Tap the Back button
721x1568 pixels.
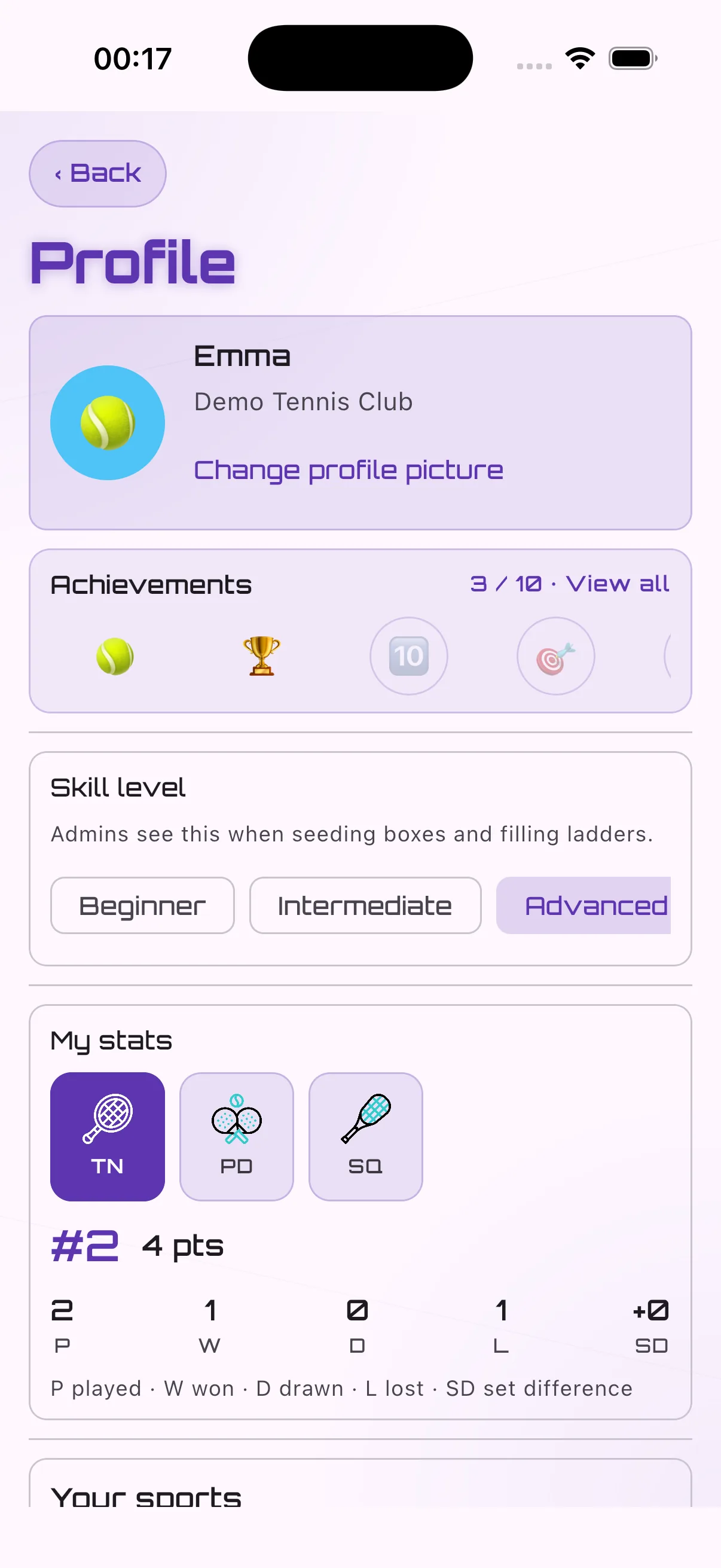click(x=97, y=173)
